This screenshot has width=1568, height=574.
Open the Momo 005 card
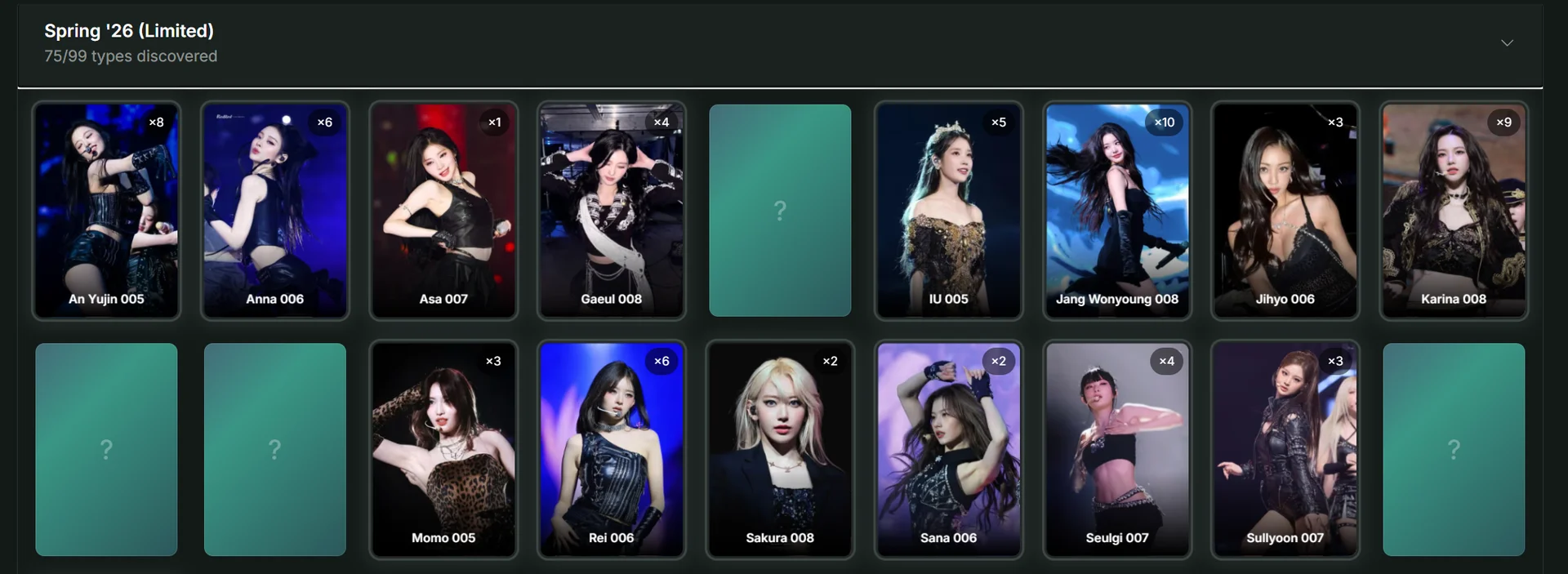pos(443,449)
